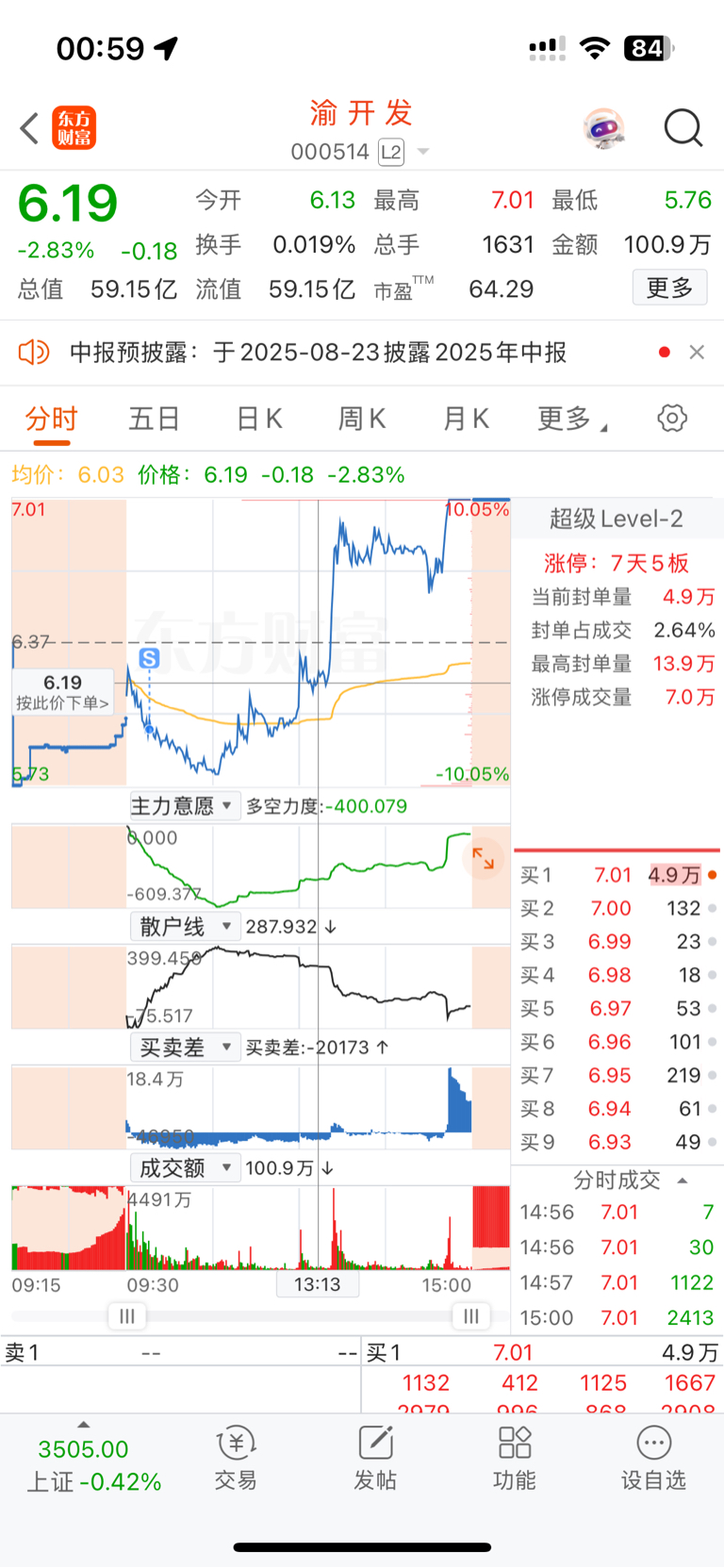Dismiss the 中报预披露 notice banner

point(697,352)
